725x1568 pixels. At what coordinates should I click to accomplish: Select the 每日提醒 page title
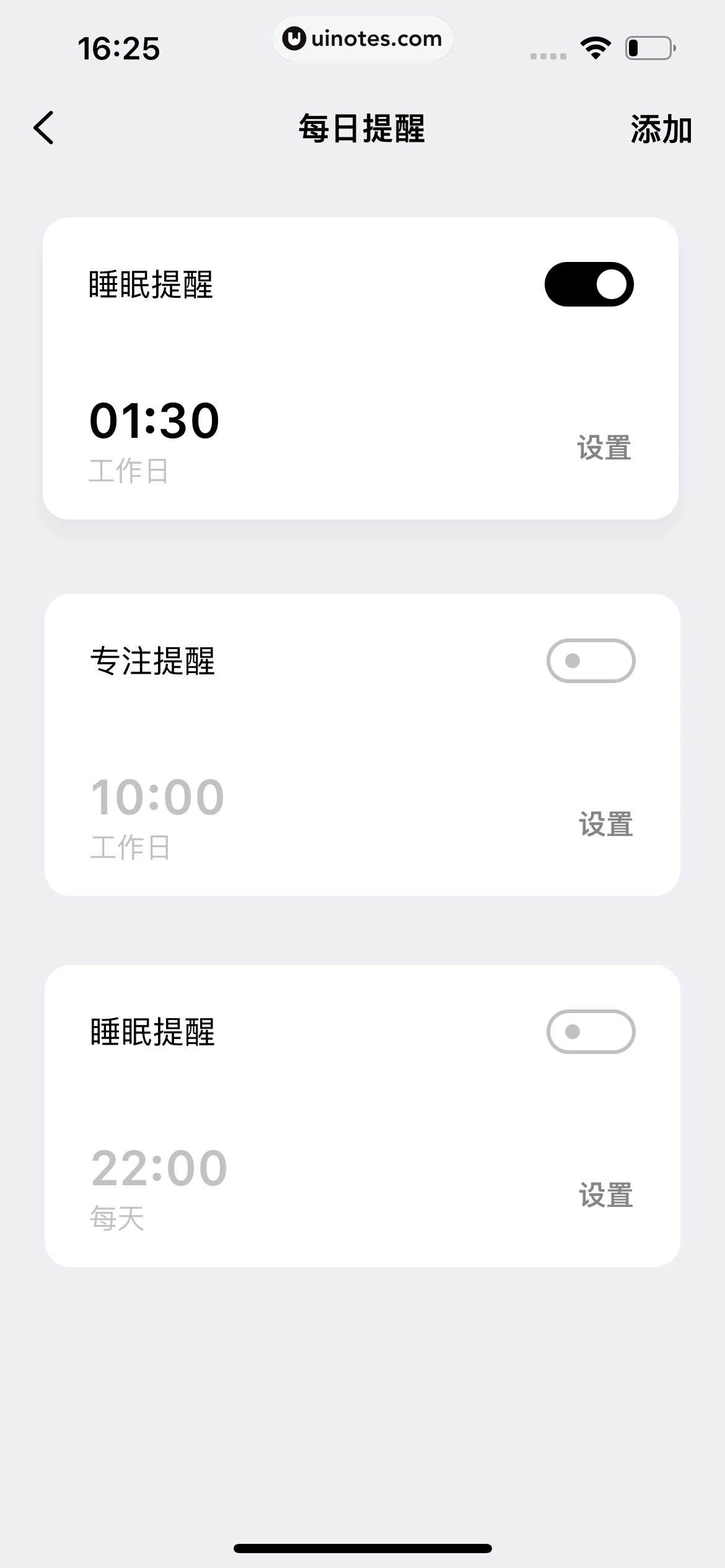pyautogui.click(x=362, y=129)
